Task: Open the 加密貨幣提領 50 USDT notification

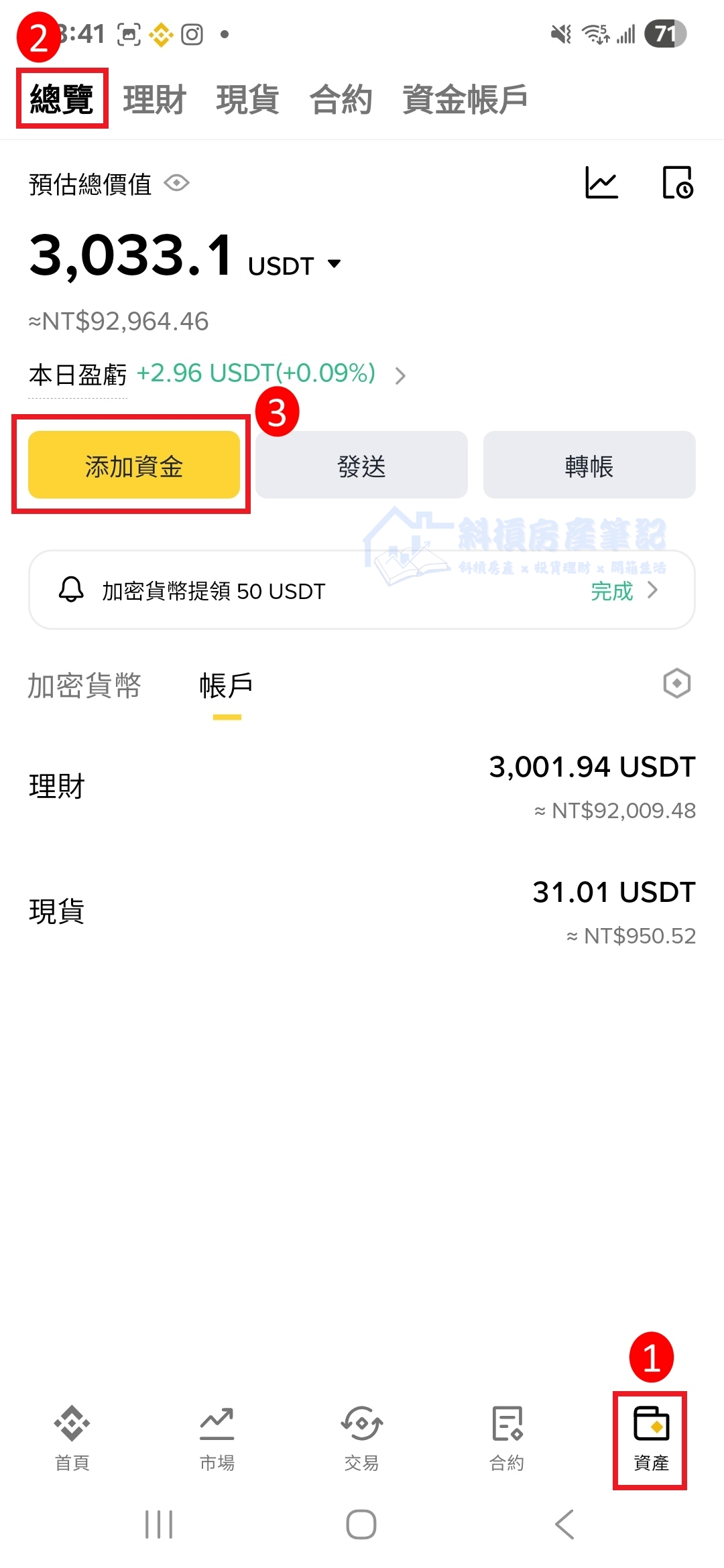Action: click(x=361, y=590)
